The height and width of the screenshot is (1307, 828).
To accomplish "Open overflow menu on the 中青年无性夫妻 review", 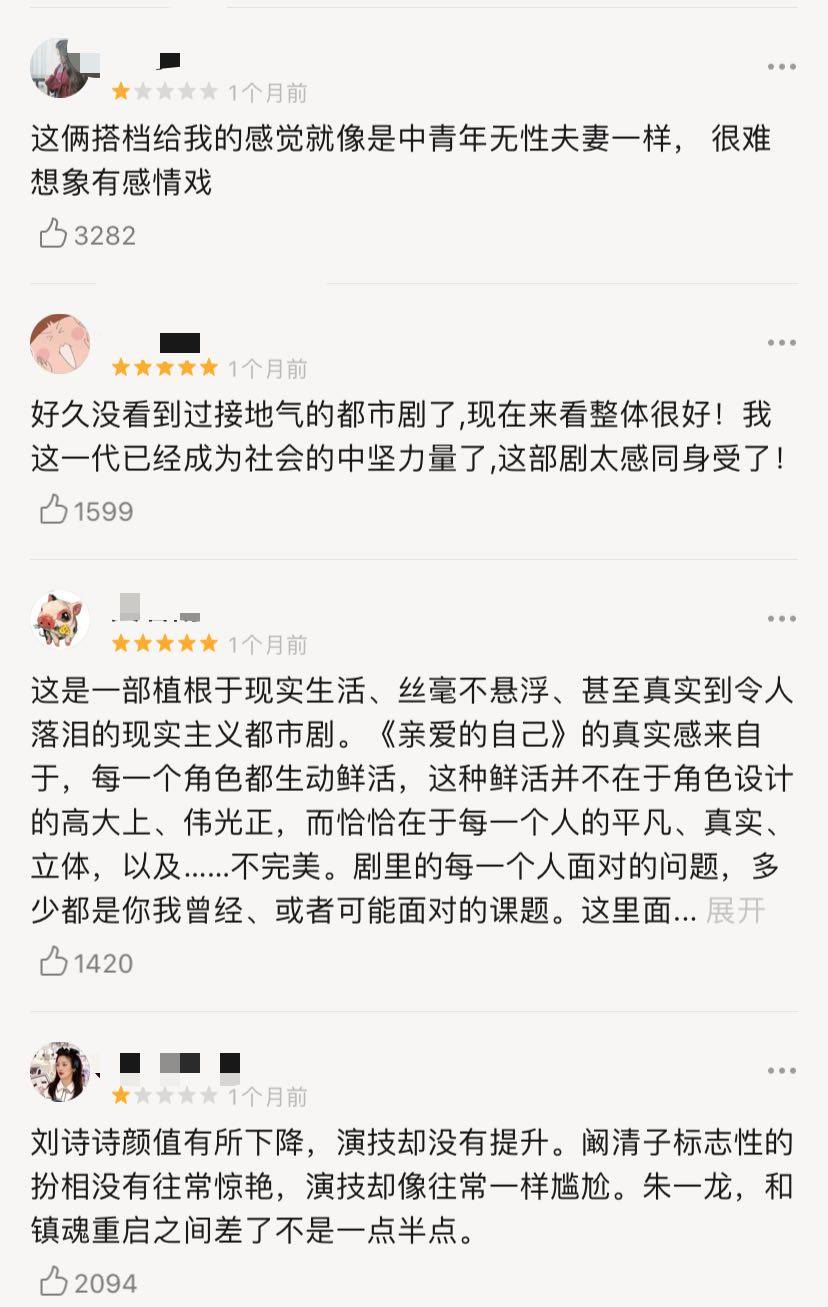I will [x=781, y=67].
